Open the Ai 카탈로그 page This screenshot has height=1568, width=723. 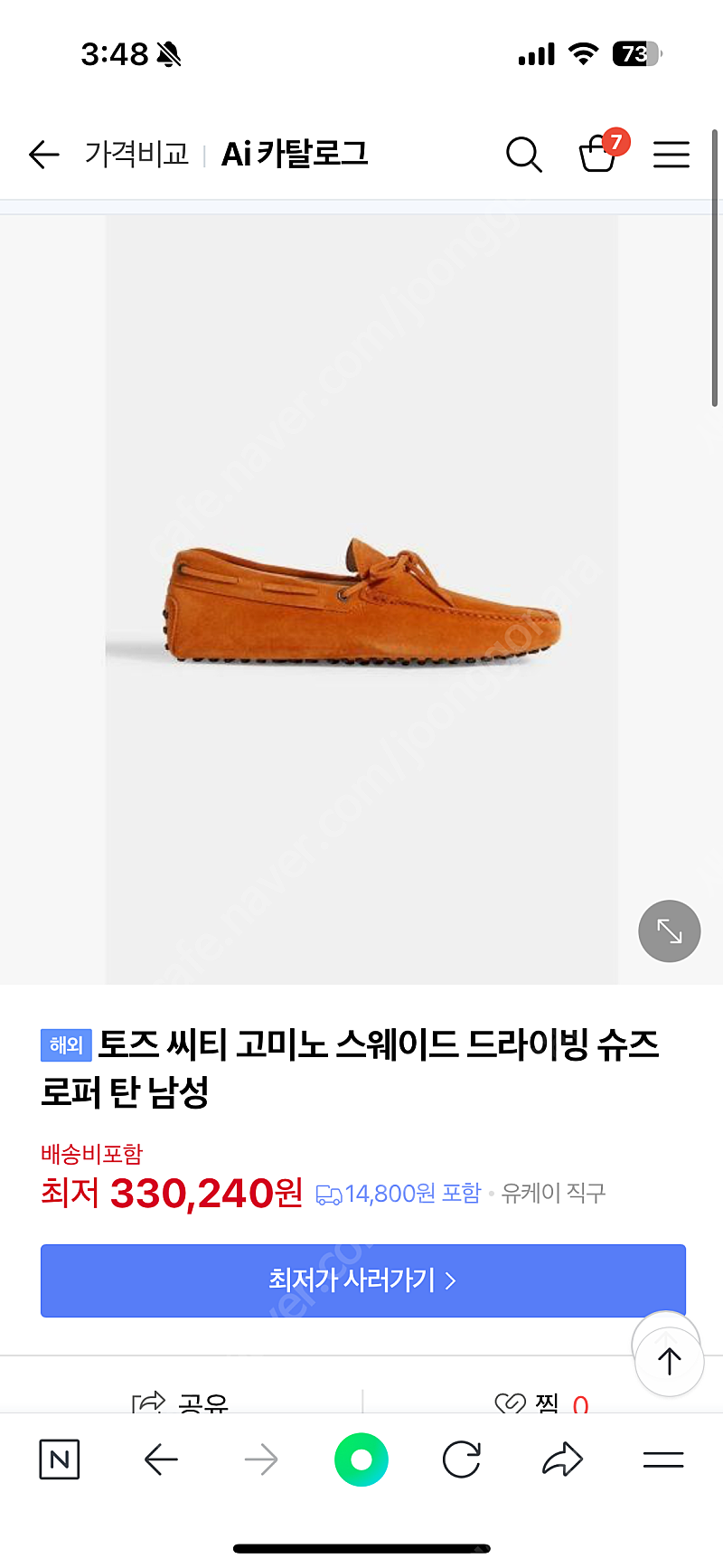point(295,154)
